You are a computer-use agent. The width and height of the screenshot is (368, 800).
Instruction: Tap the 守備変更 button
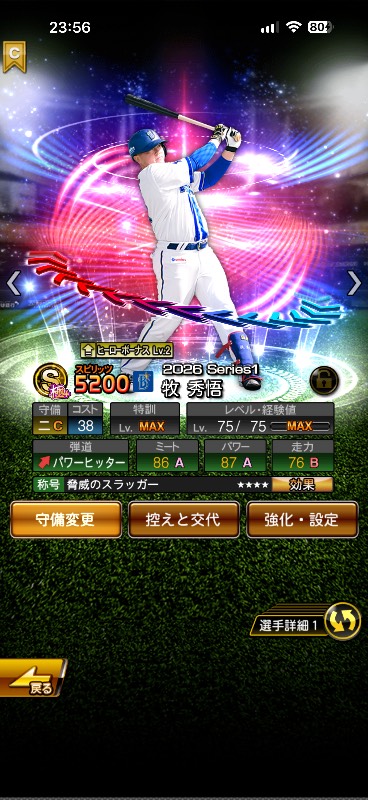click(x=66, y=519)
